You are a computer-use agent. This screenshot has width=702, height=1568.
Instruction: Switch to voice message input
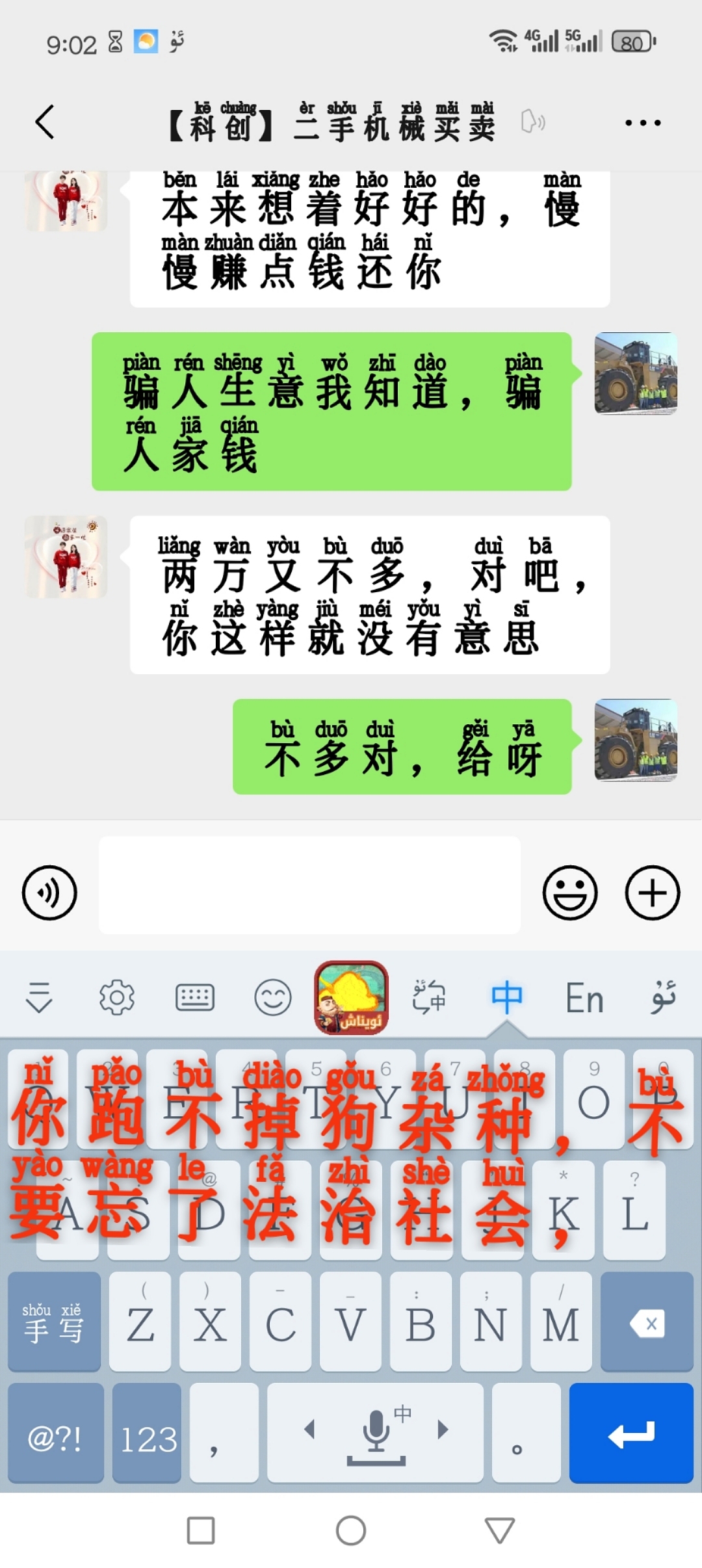(x=49, y=893)
